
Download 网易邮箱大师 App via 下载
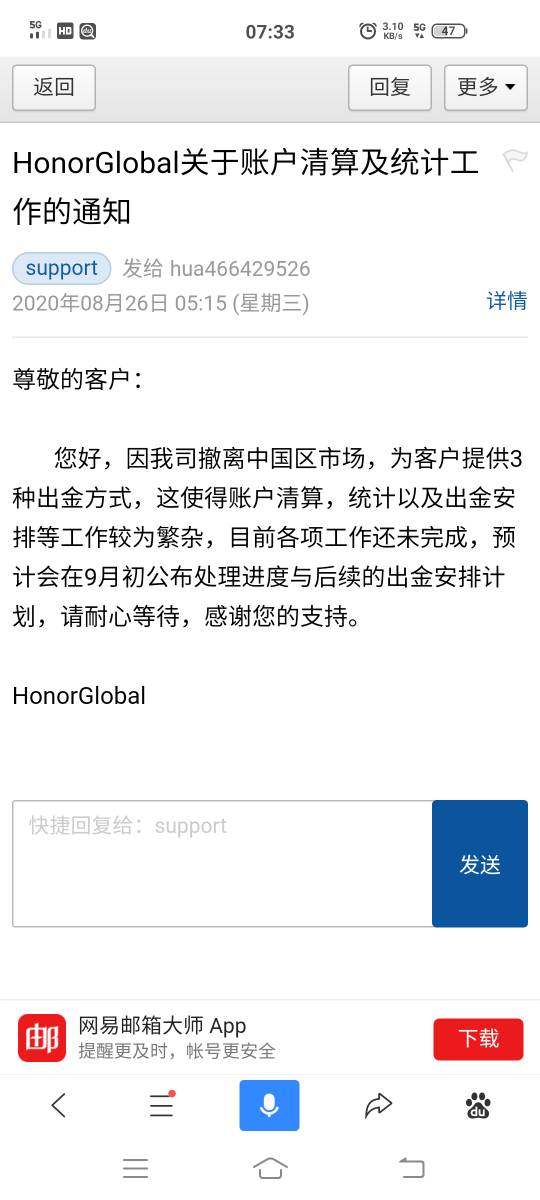(478, 1039)
